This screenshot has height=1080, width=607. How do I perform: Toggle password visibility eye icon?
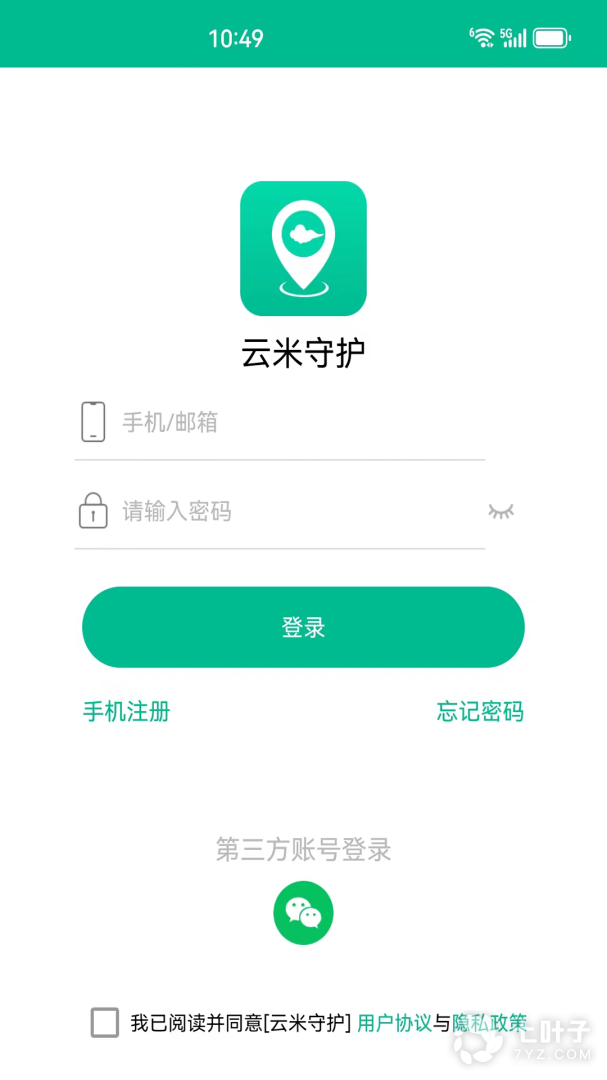click(x=501, y=512)
